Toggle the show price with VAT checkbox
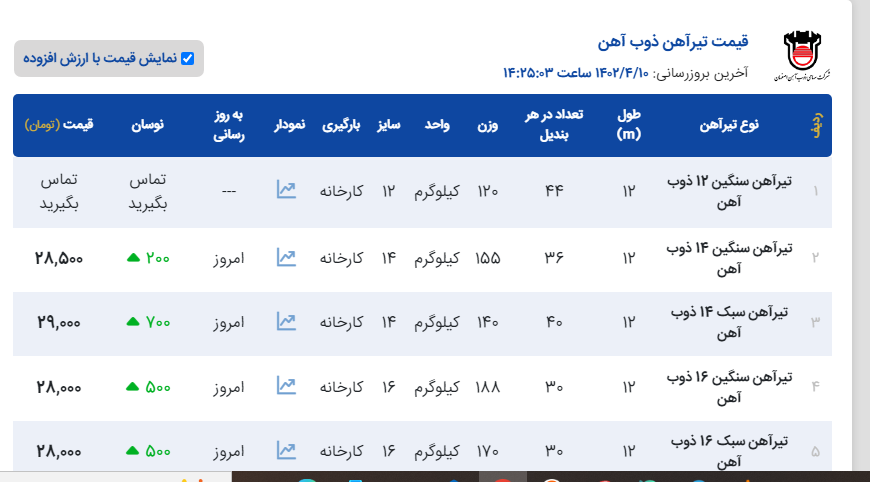Image resolution: width=870 pixels, height=482 pixels. pos(188,58)
